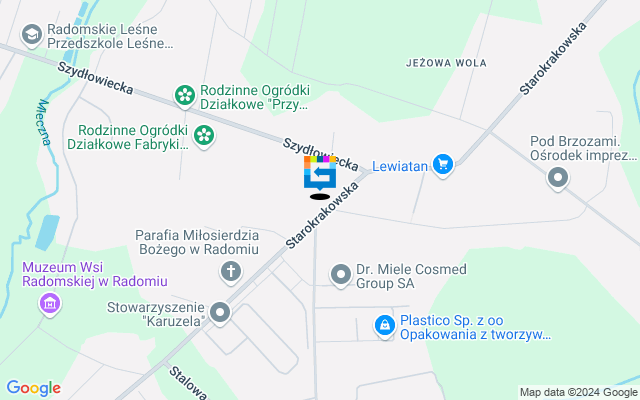The height and width of the screenshot is (400, 640).
Task: Select the Rodzinne Ogródki Działkowe Fabryki marker
Action: (204, 136)
